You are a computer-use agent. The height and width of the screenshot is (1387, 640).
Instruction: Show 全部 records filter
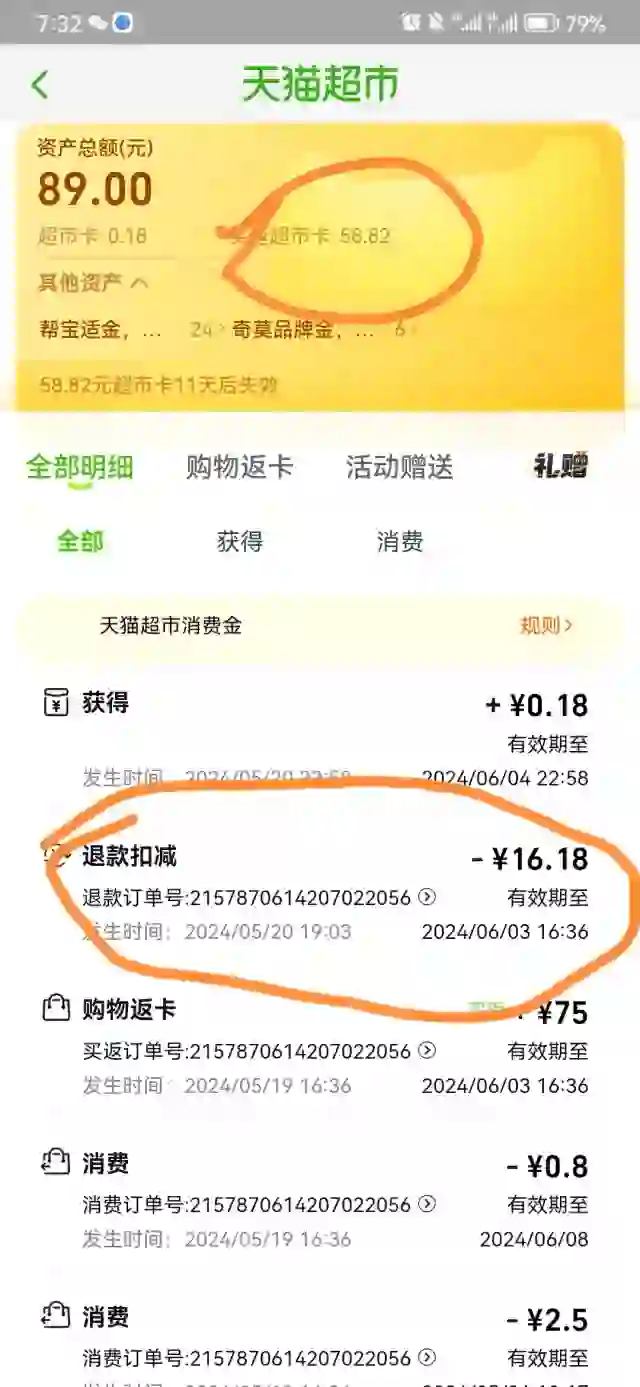click(80, 542)
